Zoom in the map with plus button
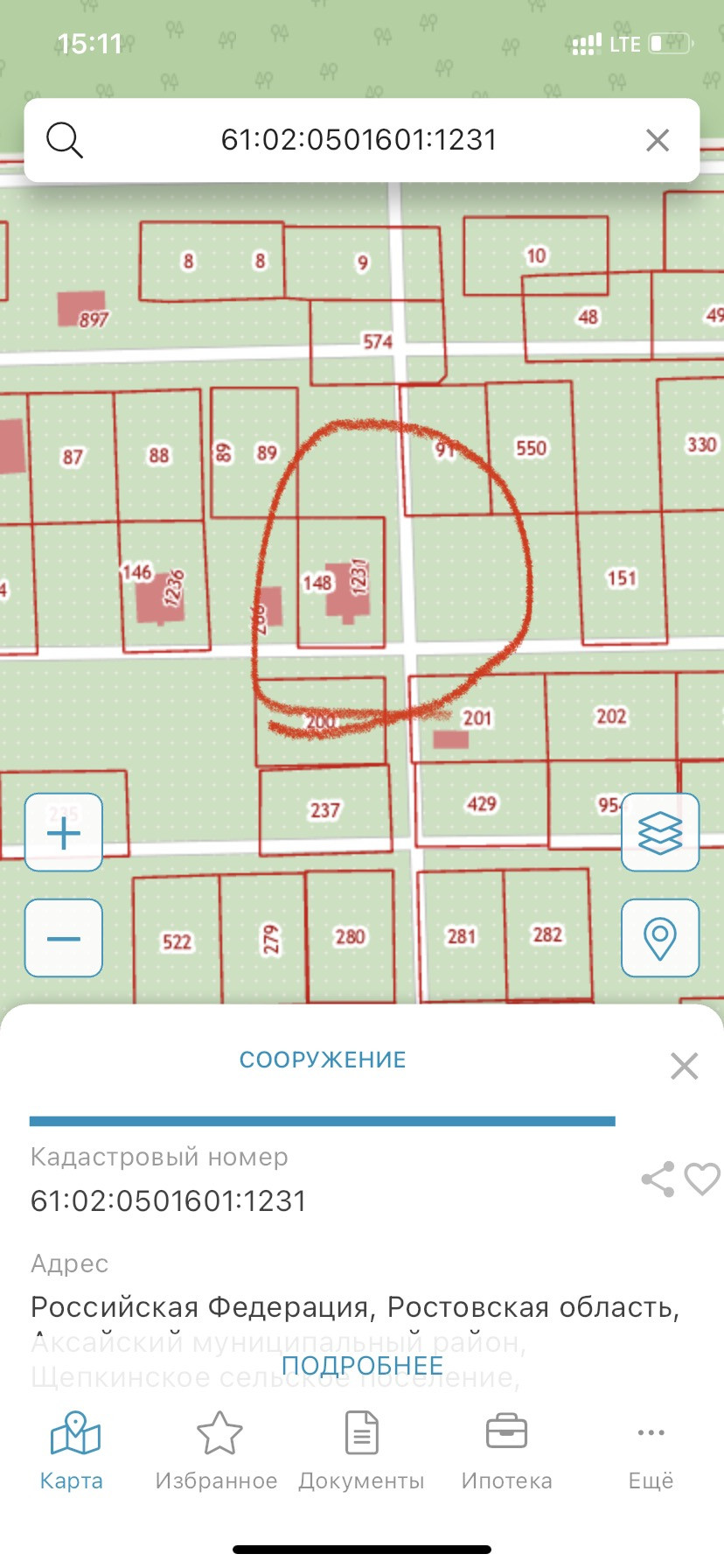Viewport: 724px width, 1568px height. coord(64,833)
